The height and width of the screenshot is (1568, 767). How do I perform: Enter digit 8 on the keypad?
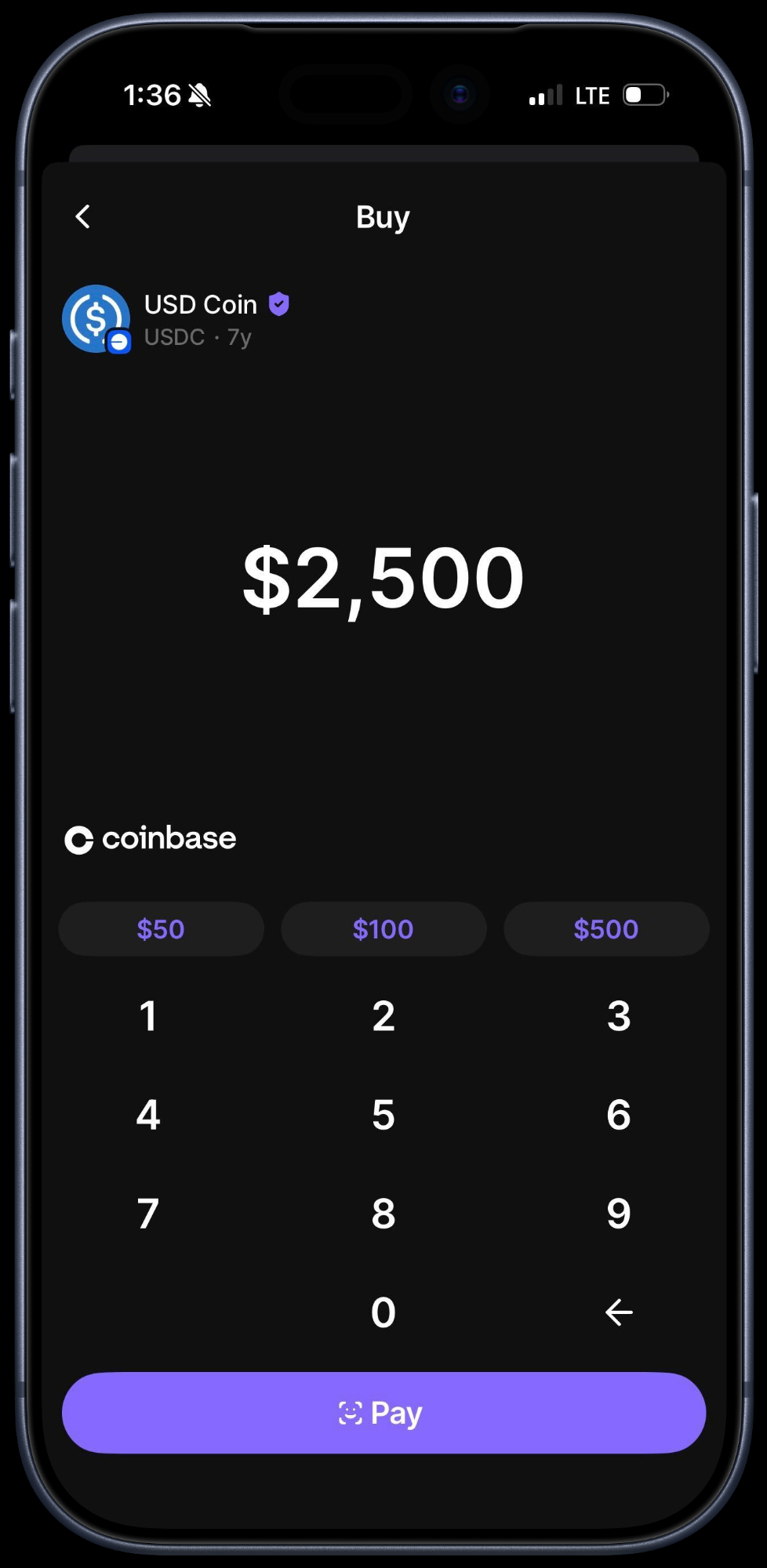383,1214
